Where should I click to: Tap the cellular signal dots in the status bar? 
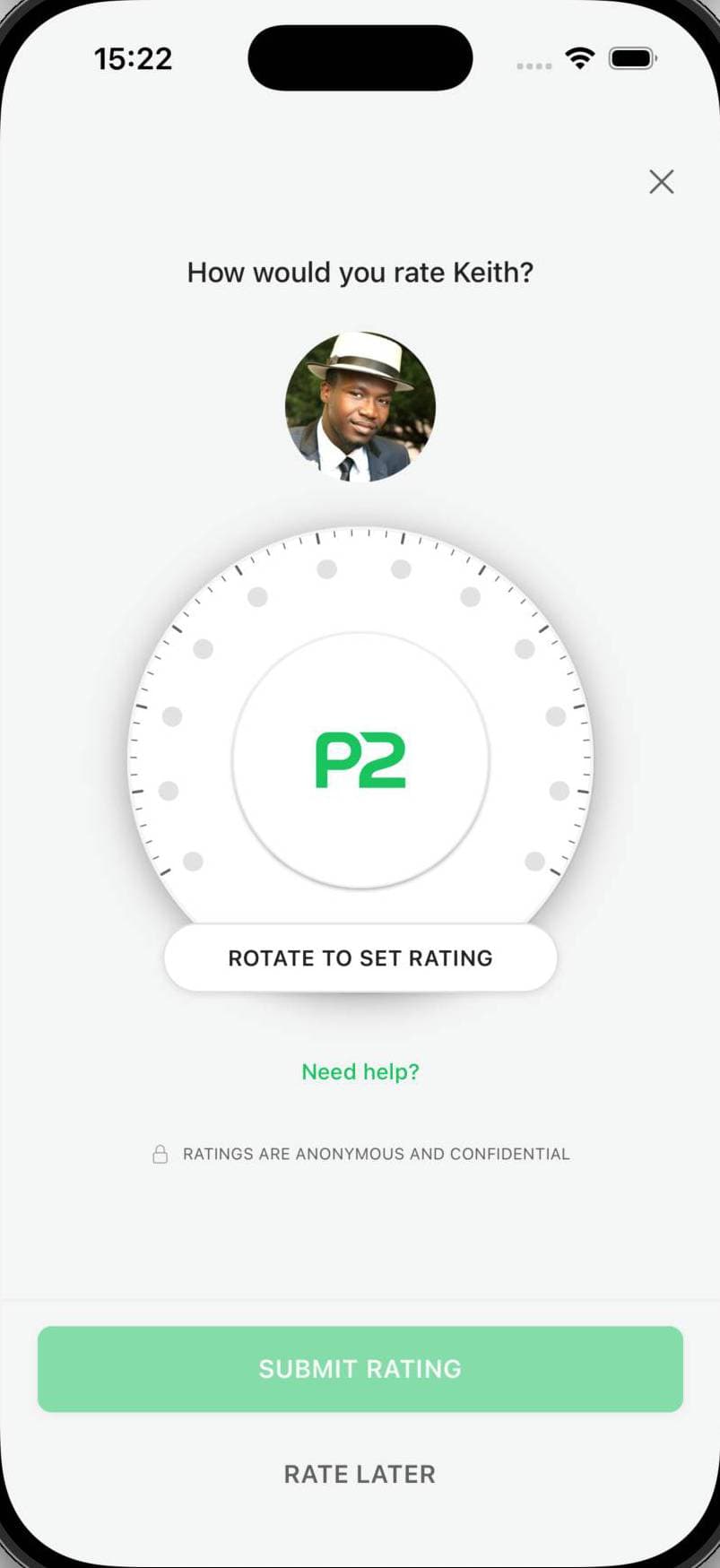click(533, 65)
